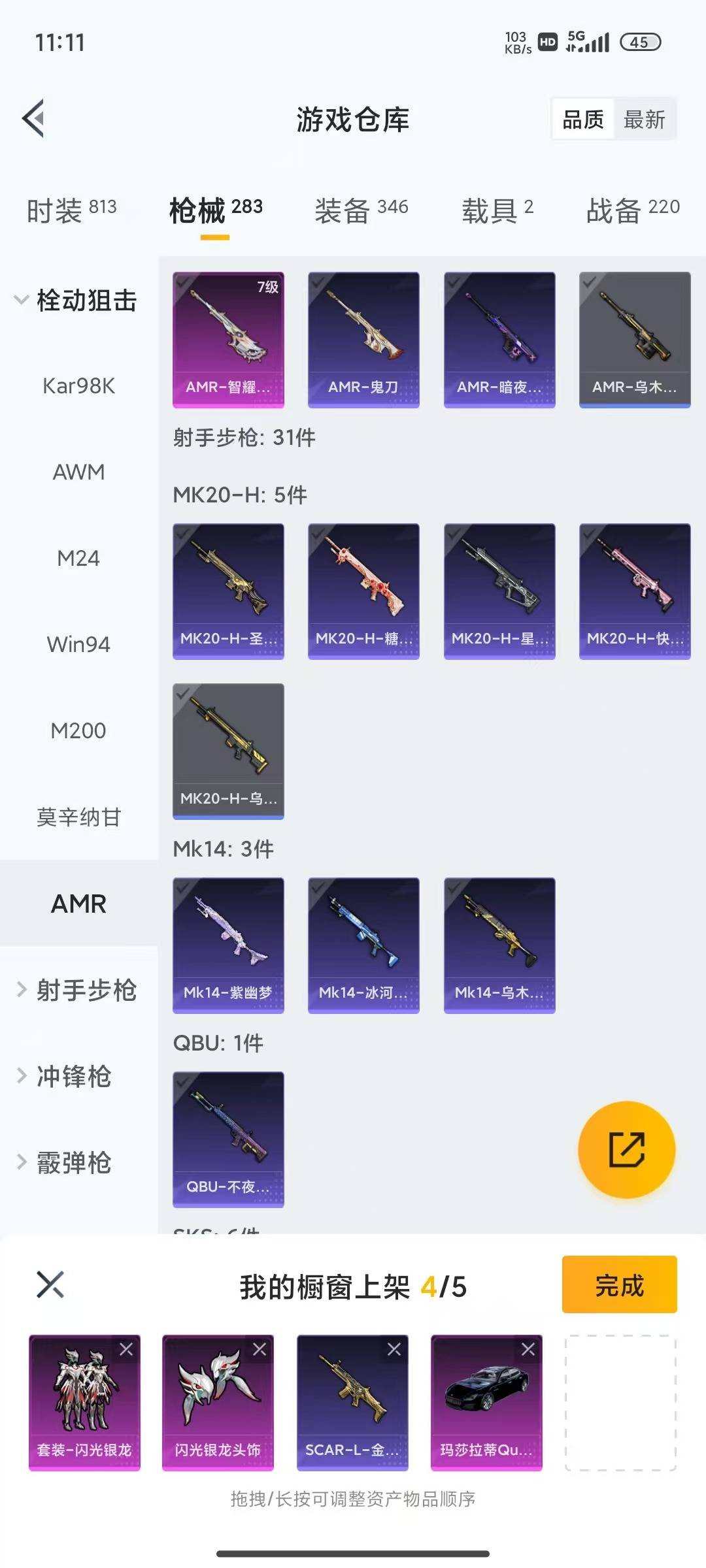The image size is (706, 1568).
Task: Toggle selection on the MK20-H-圣 weapon
Action: click(x=184, y=534)
